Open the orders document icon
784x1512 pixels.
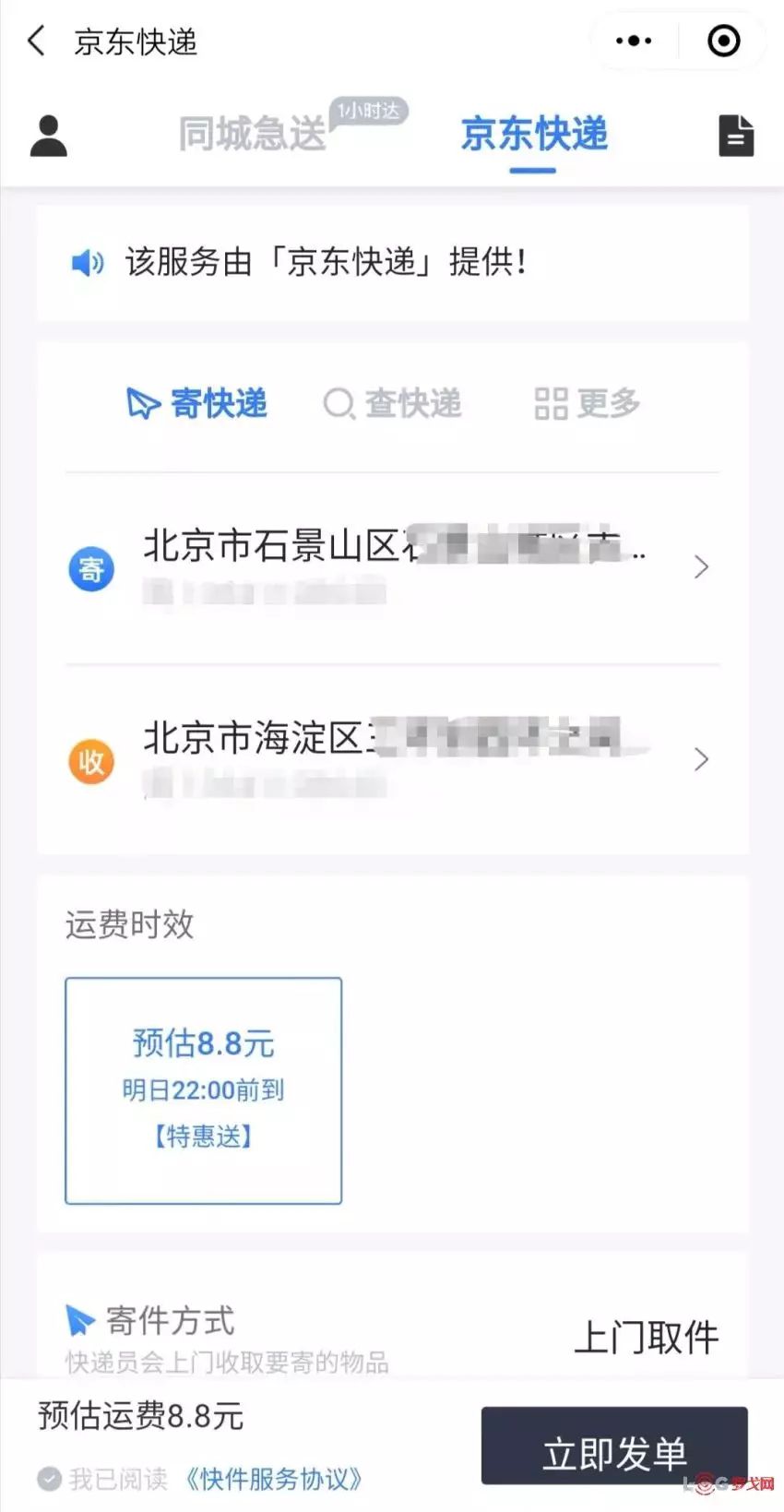(x=735, y=136)
